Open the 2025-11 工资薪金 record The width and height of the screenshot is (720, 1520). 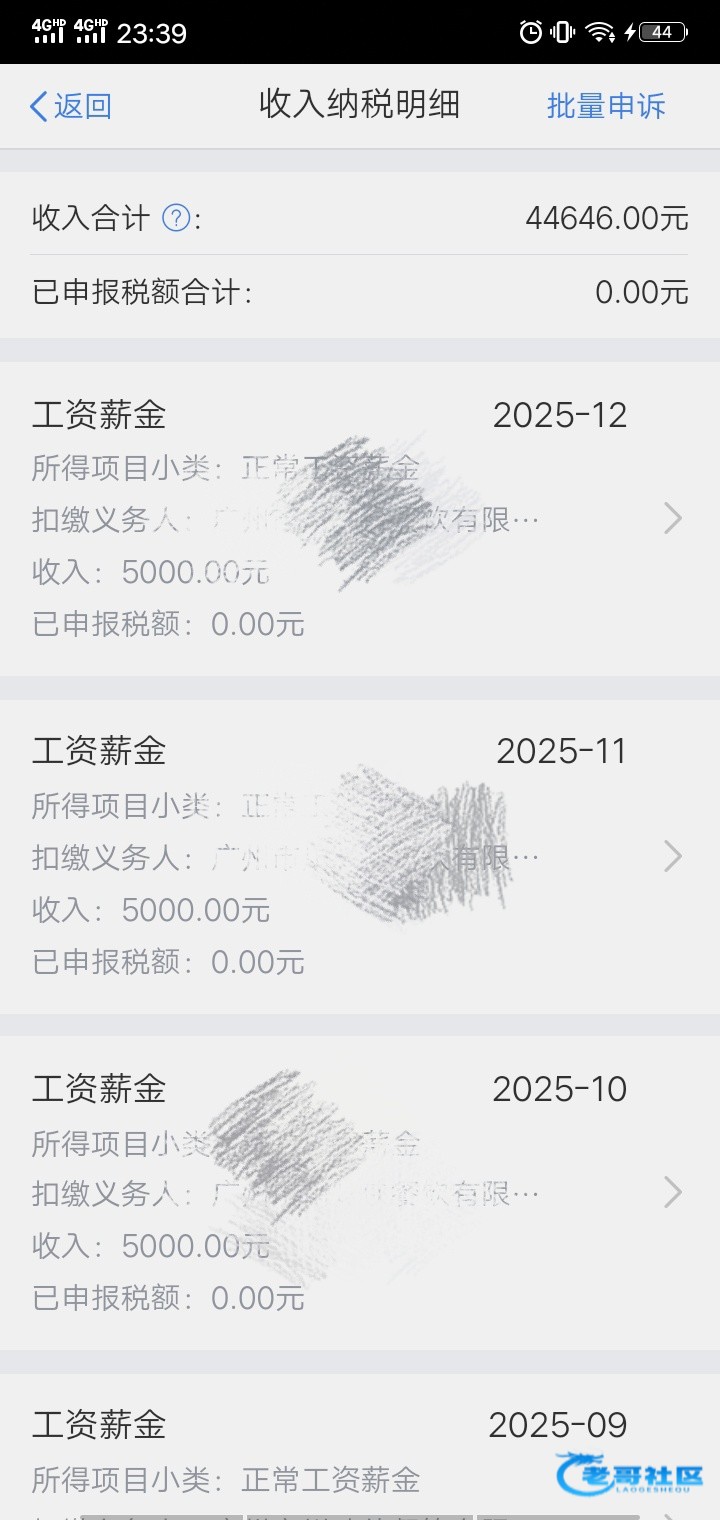click(360, 856)
